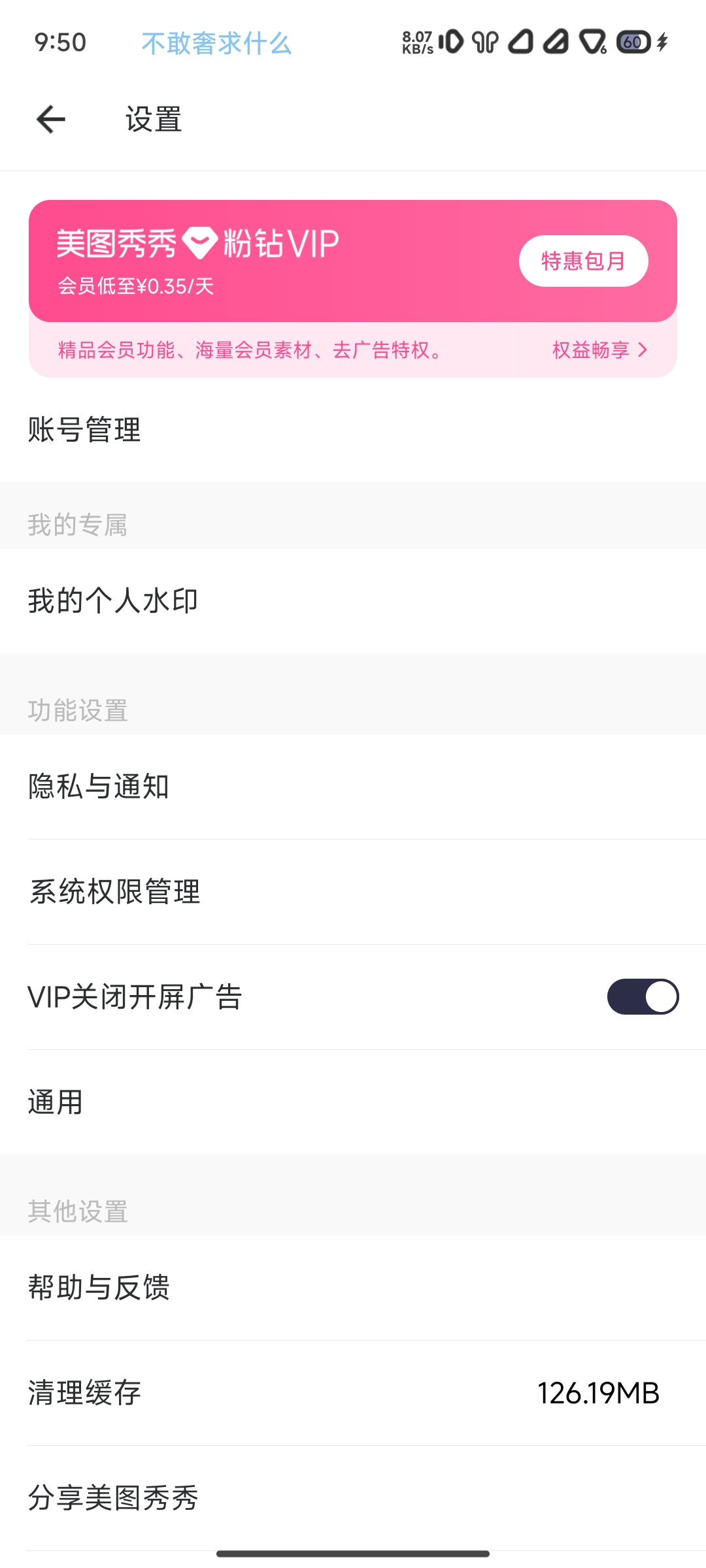Toggle the VIP关闭开屏广告 switch

(643, 997)
